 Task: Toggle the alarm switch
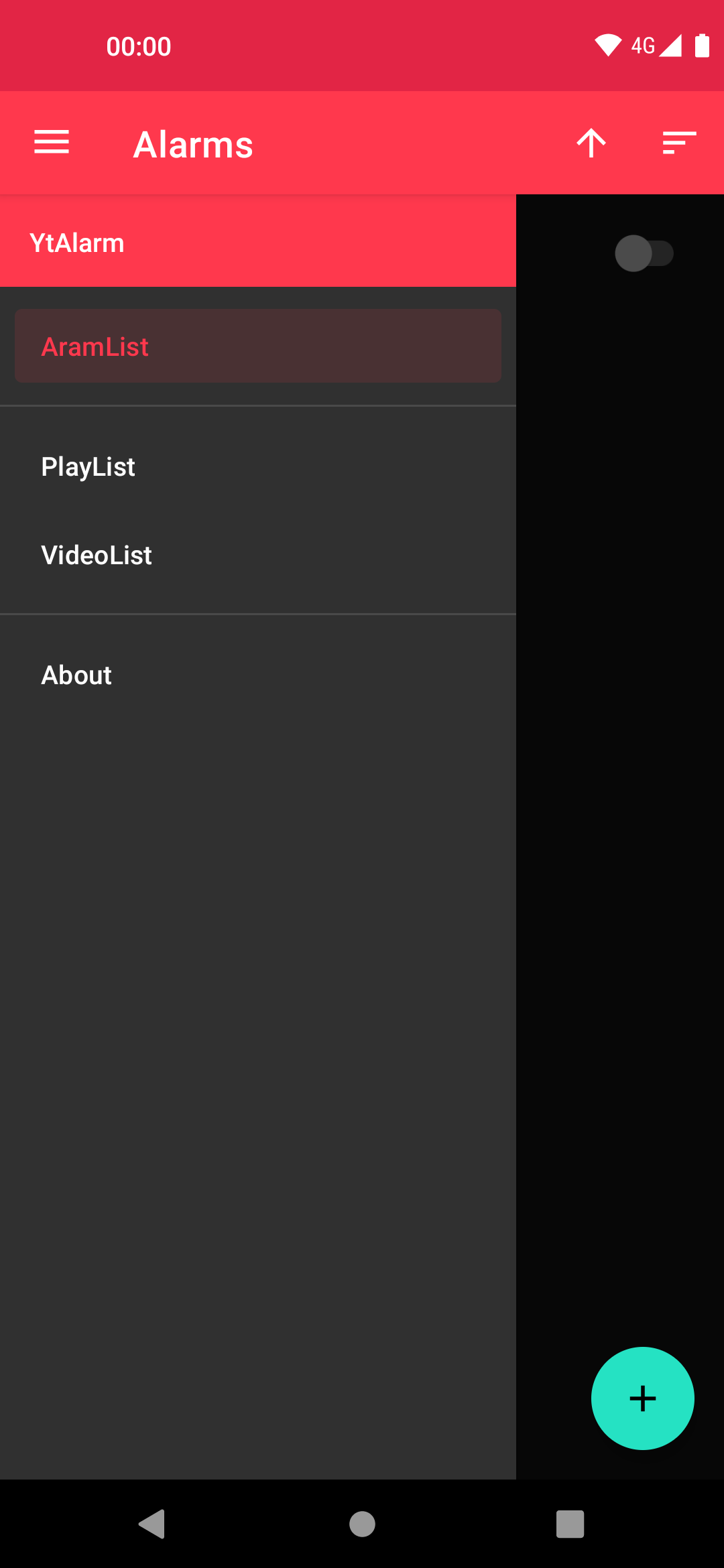tap(644, 253)
